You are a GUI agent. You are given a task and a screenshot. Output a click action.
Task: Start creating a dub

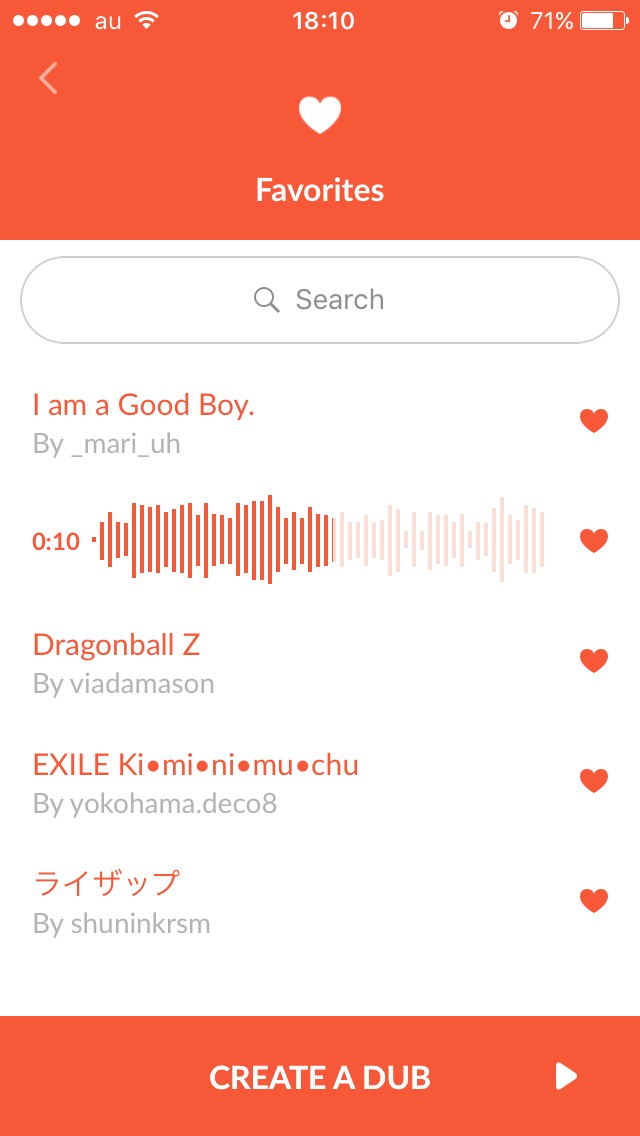pos(320,1076)
